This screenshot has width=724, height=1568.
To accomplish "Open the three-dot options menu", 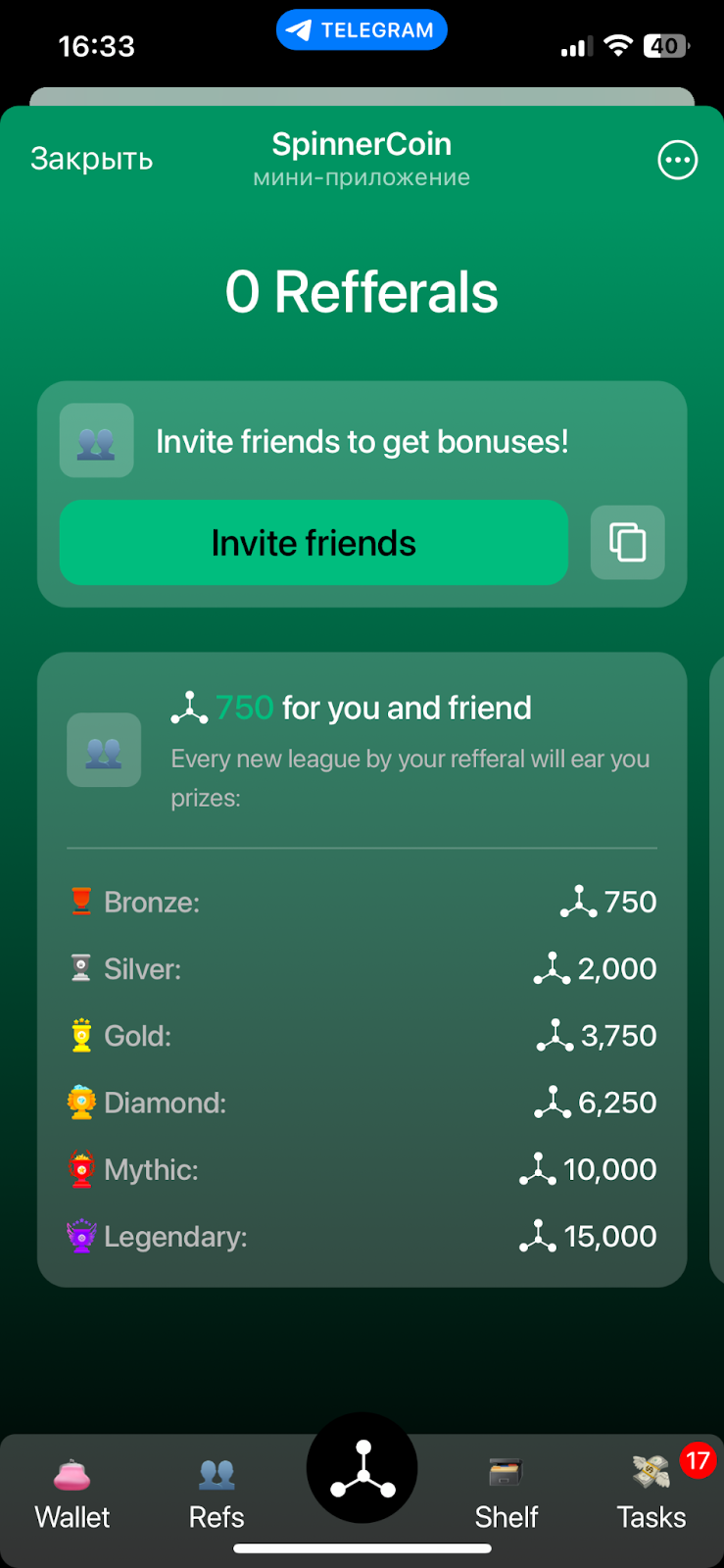I will pos(677,160).
